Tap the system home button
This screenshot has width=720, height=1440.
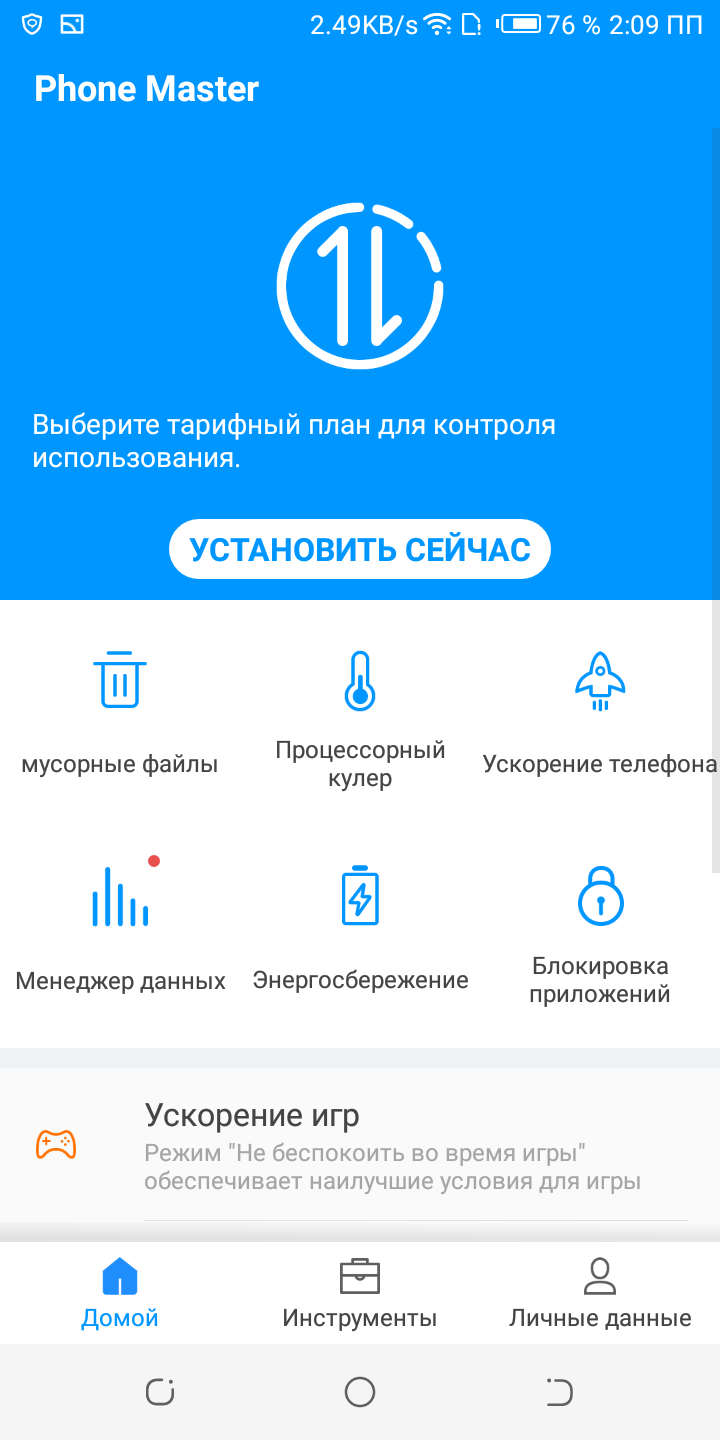point(360,1391)
